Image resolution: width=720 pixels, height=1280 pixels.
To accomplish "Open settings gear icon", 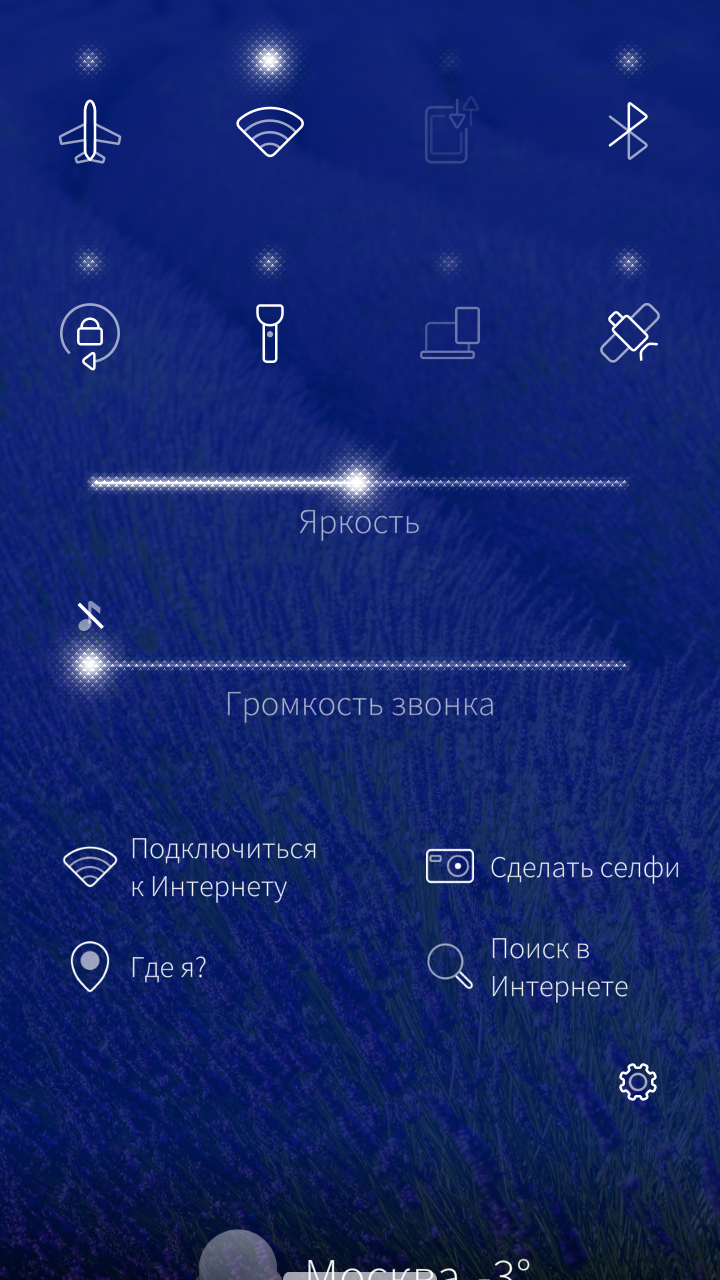I will [x=638, y=1083].
